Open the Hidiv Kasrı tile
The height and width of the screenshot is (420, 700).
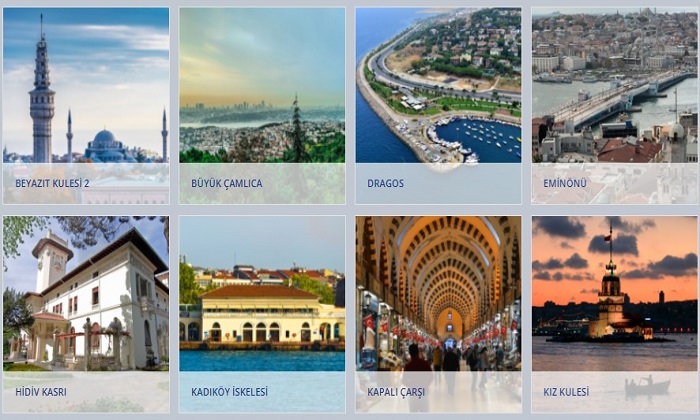pyautogui.click(x=86, y=313)
